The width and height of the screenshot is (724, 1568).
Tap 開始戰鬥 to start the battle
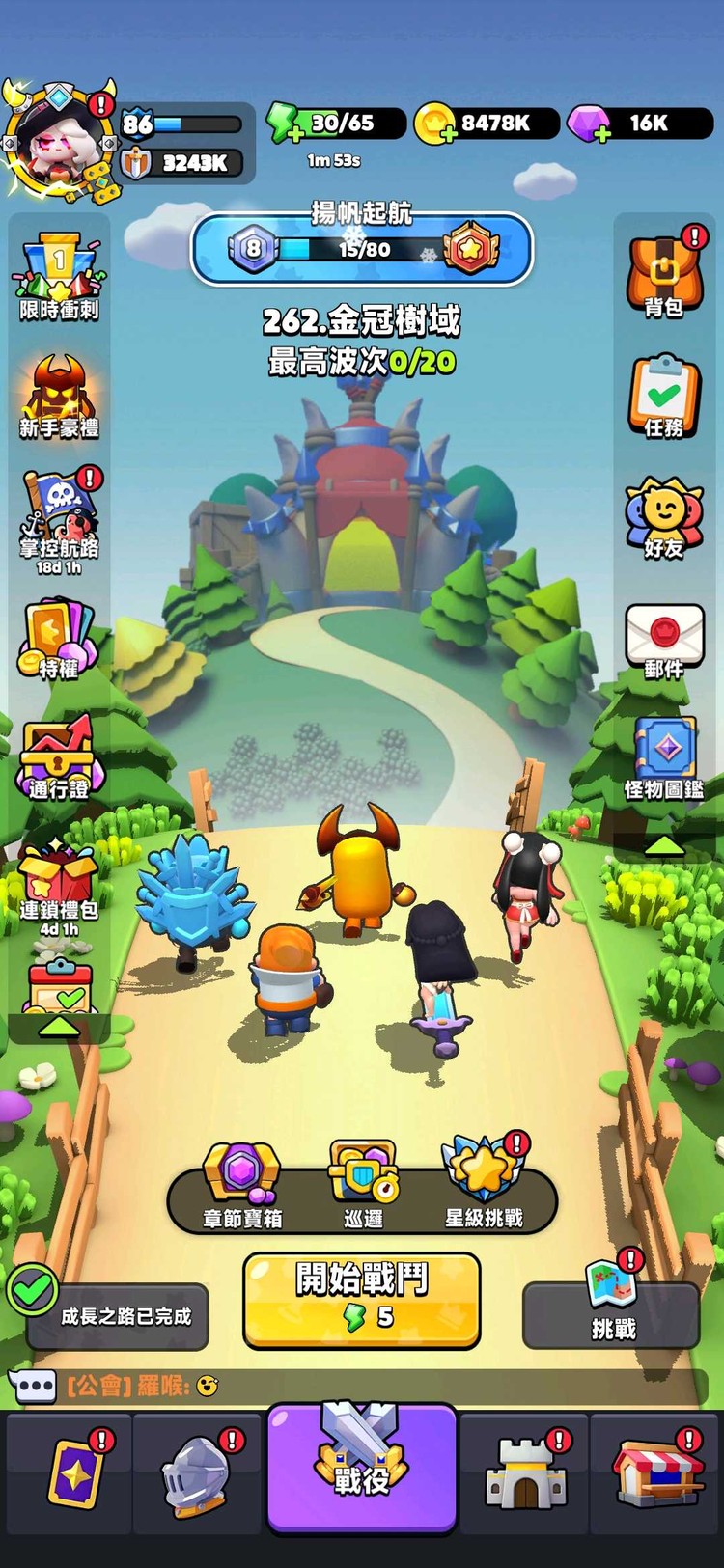tap(361, 1299)
